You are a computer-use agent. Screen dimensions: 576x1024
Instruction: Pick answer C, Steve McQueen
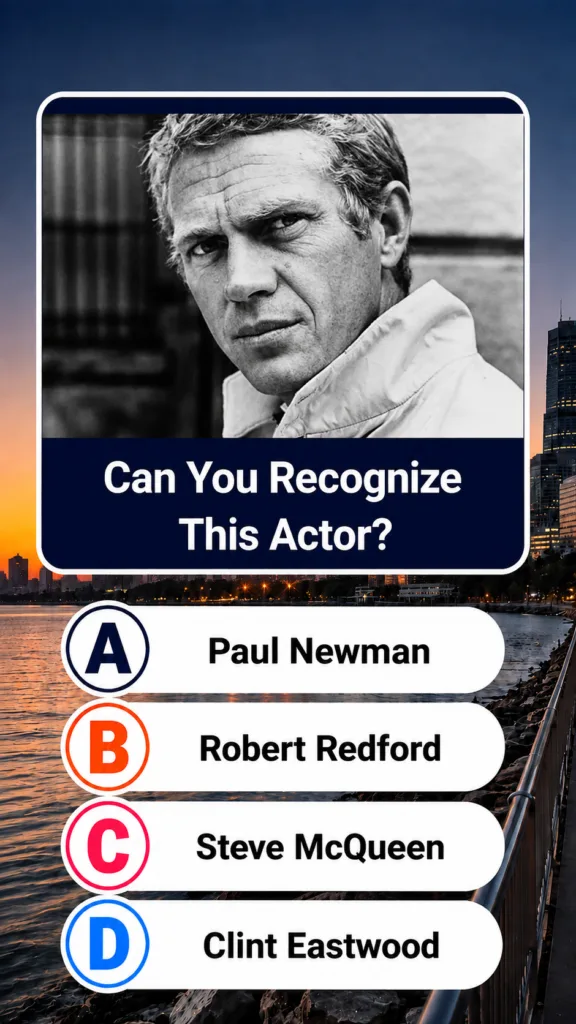(x=283, y=846)
